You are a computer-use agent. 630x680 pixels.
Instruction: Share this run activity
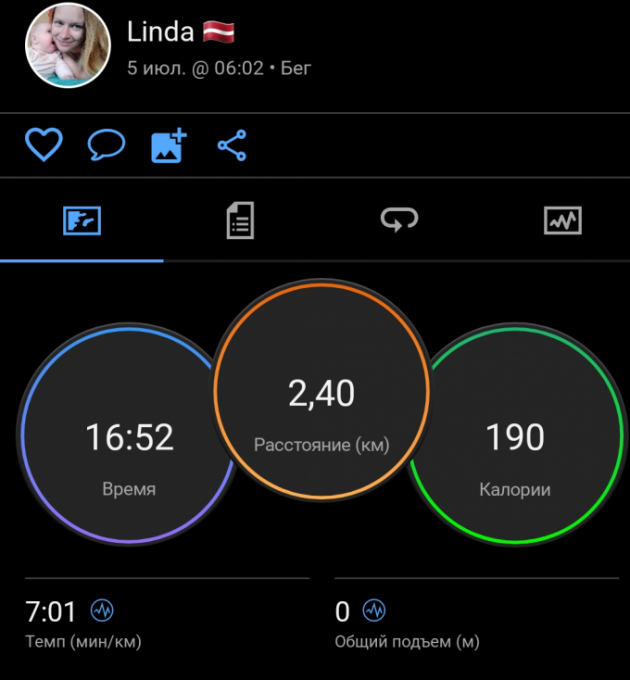(x=232, y=146)
